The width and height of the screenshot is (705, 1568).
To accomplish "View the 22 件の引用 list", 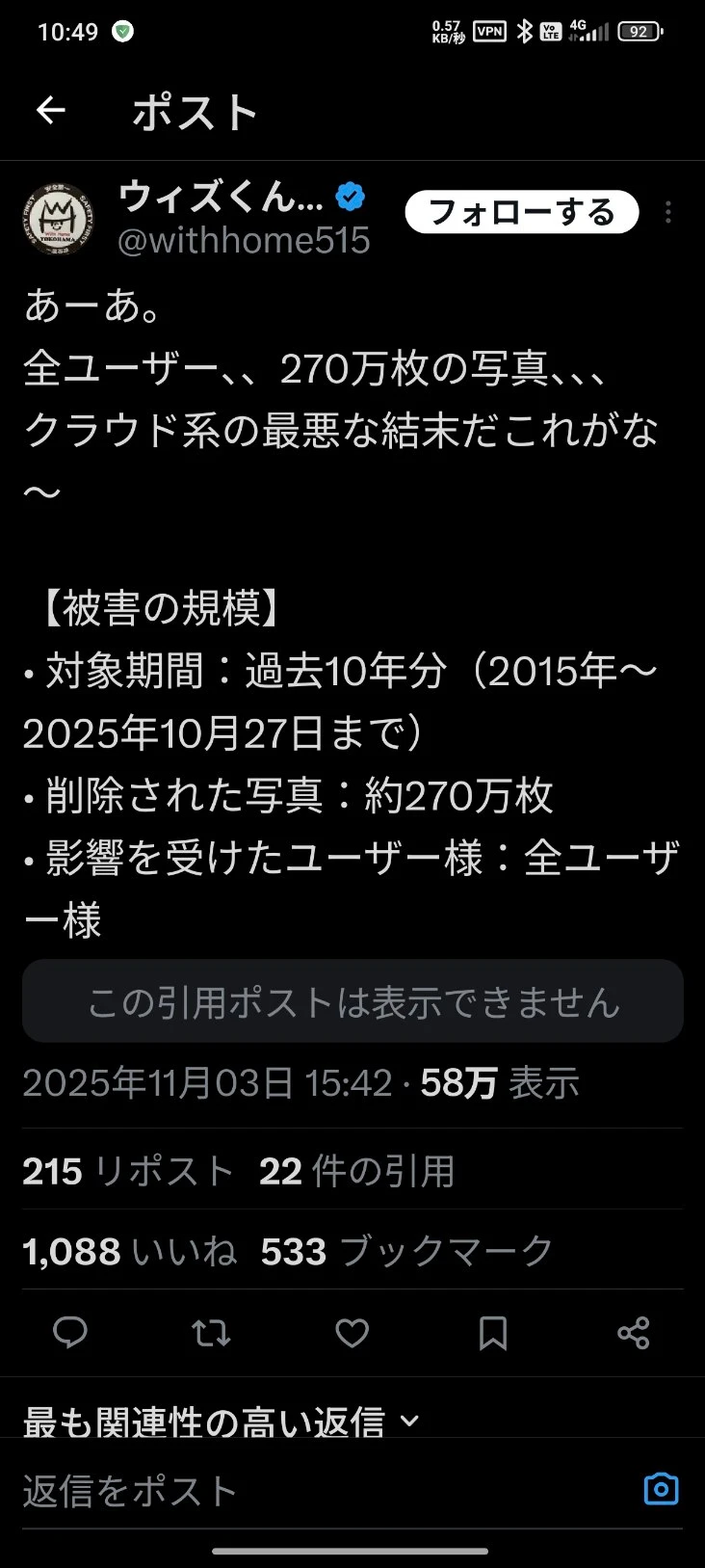I will (x=356, y=1171).
